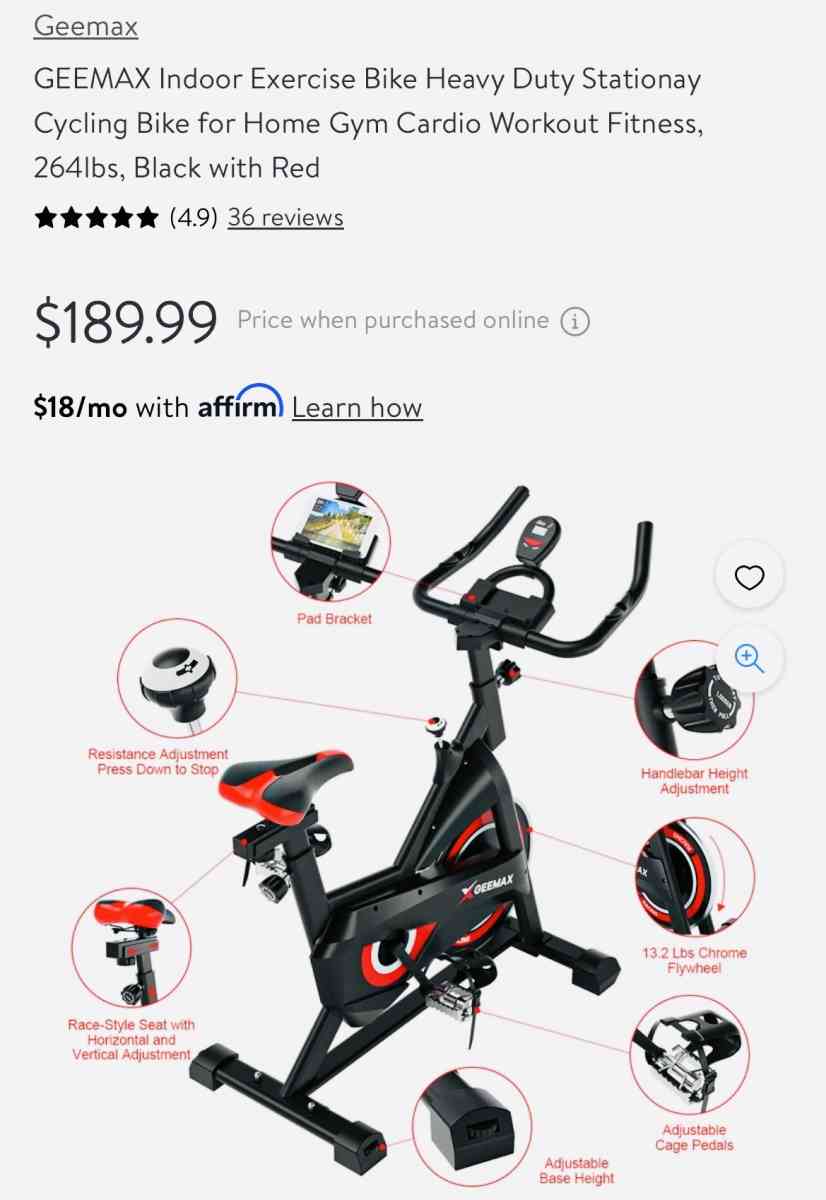
Task: Click the price info icon
Action: (575, 320)
